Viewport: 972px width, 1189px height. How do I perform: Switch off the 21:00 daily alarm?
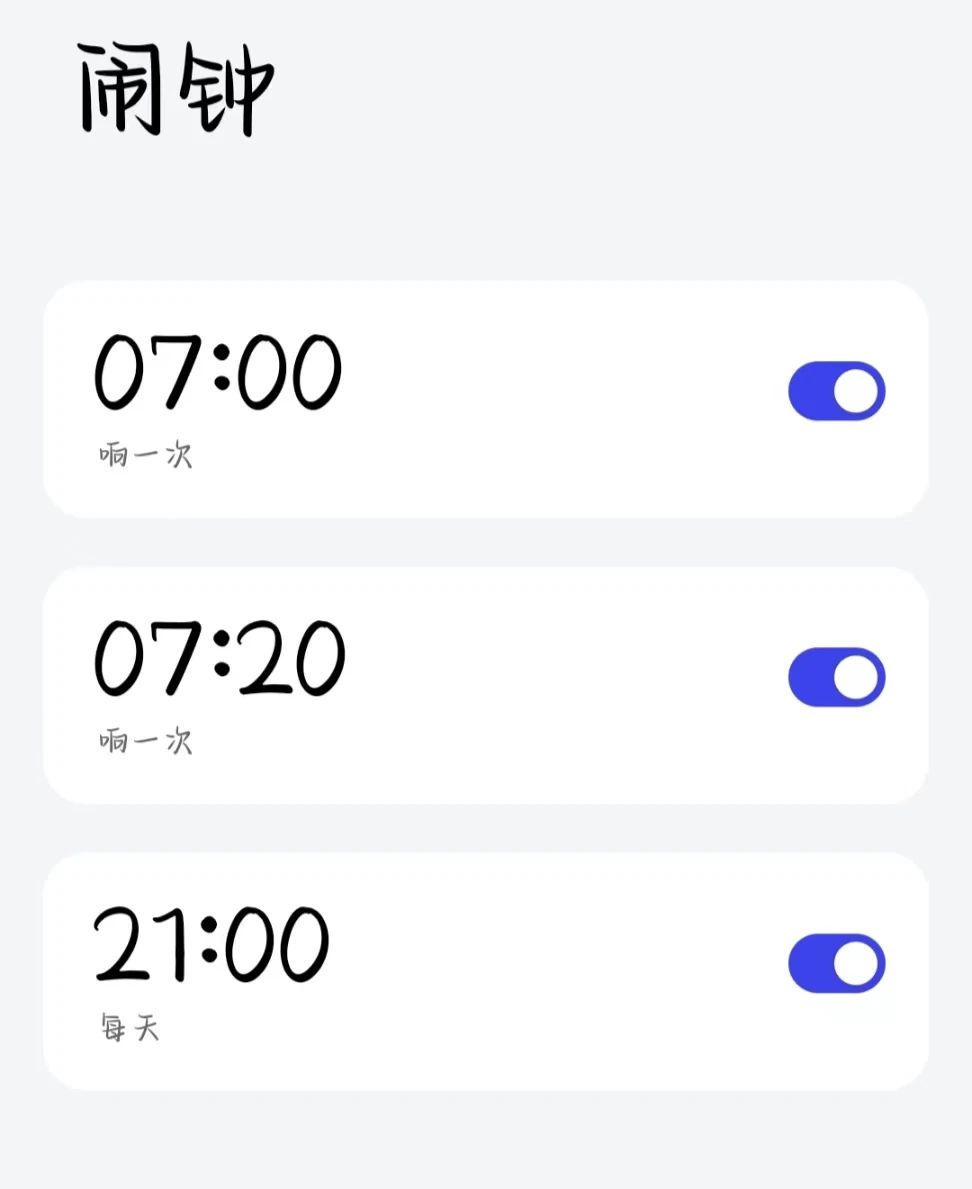pos(836,963)
